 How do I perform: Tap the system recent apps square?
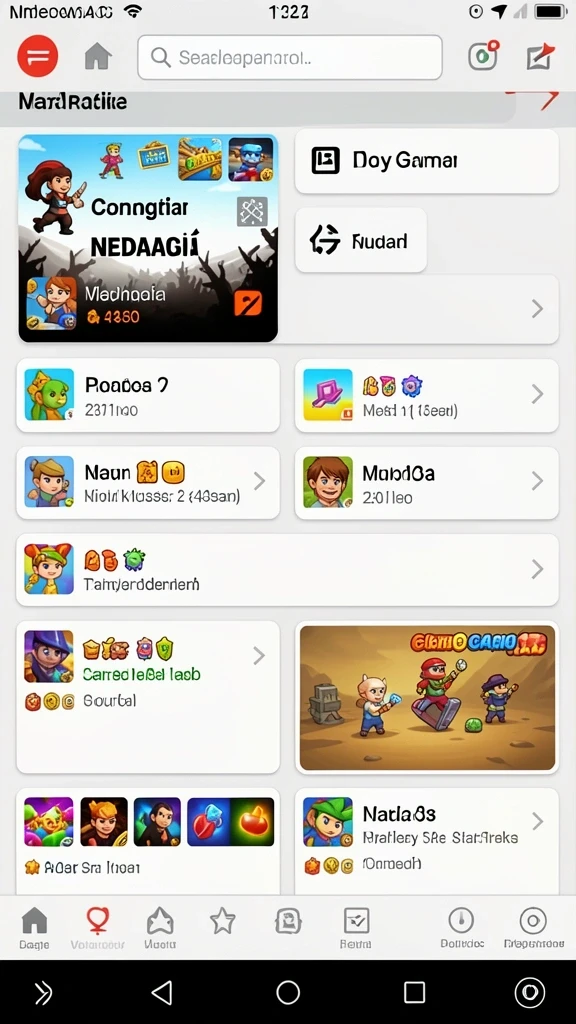pos(414,993)
